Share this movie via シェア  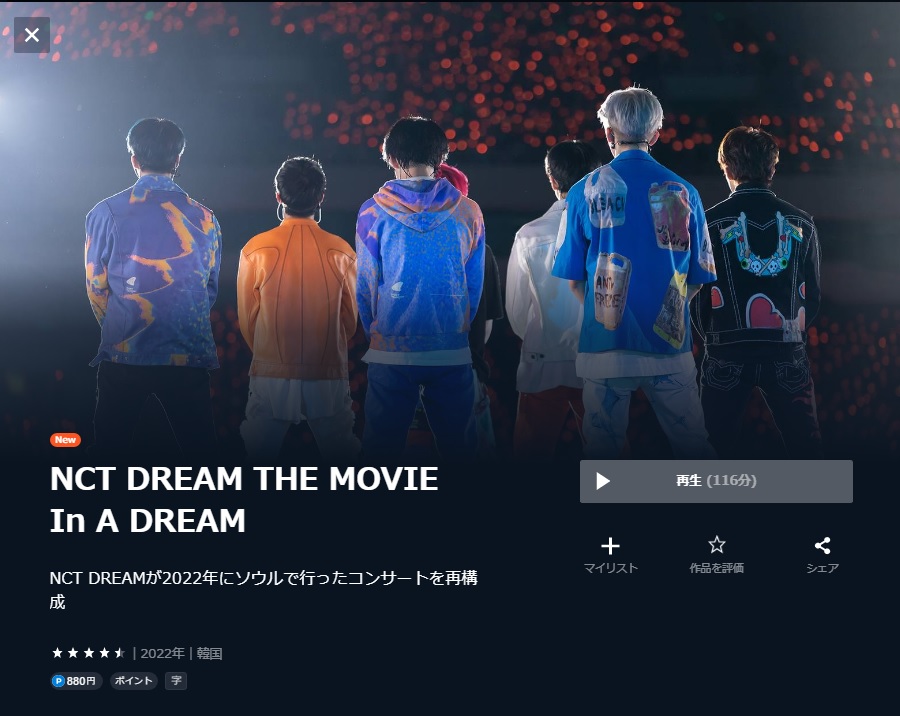coord(822,553)
